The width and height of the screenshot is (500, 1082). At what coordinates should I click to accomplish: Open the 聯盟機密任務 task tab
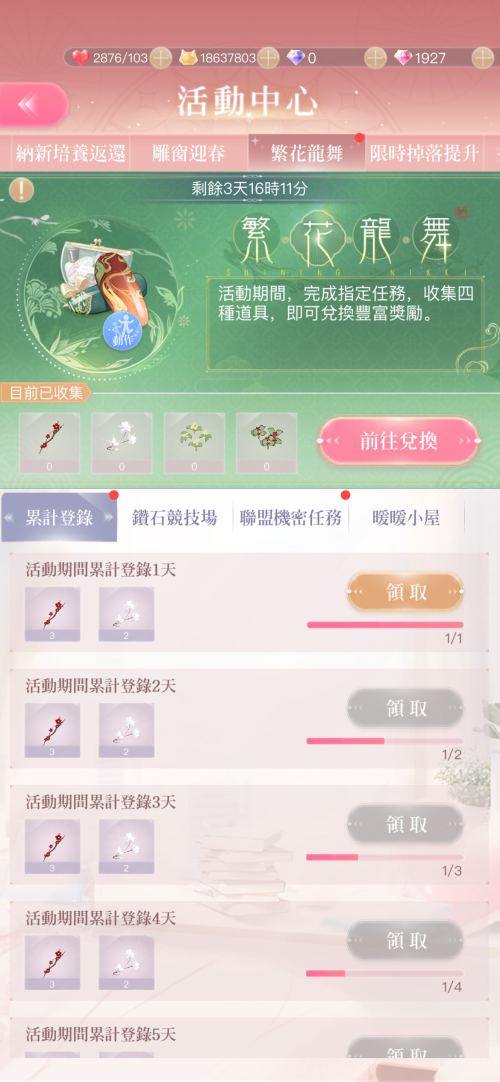click(290, 518)
